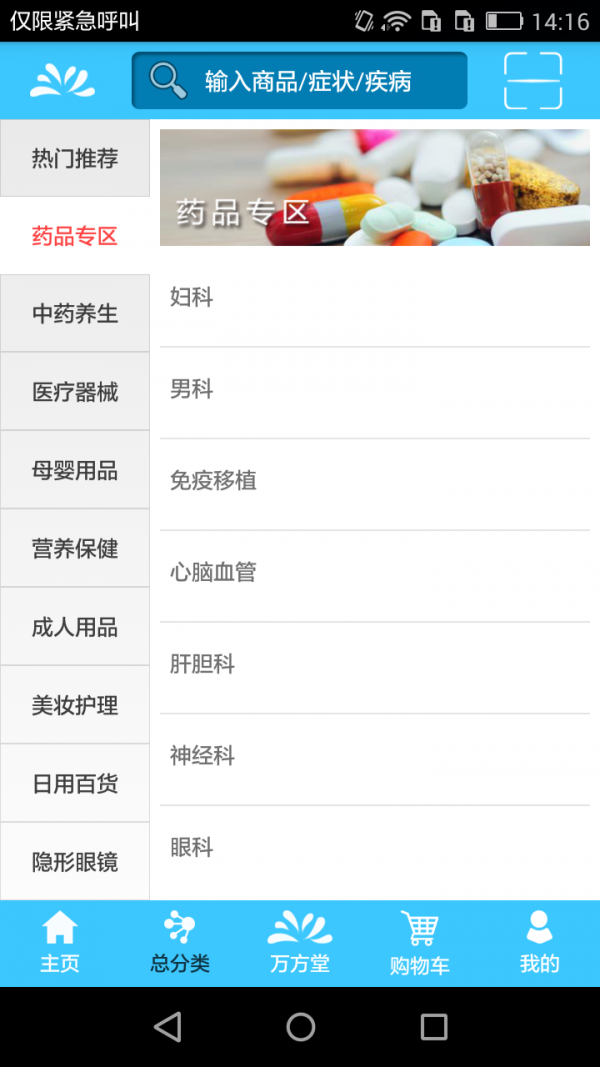Open the 男科 subcategory
This screenshot has width=600, height=1067.
tap(374, 390)
